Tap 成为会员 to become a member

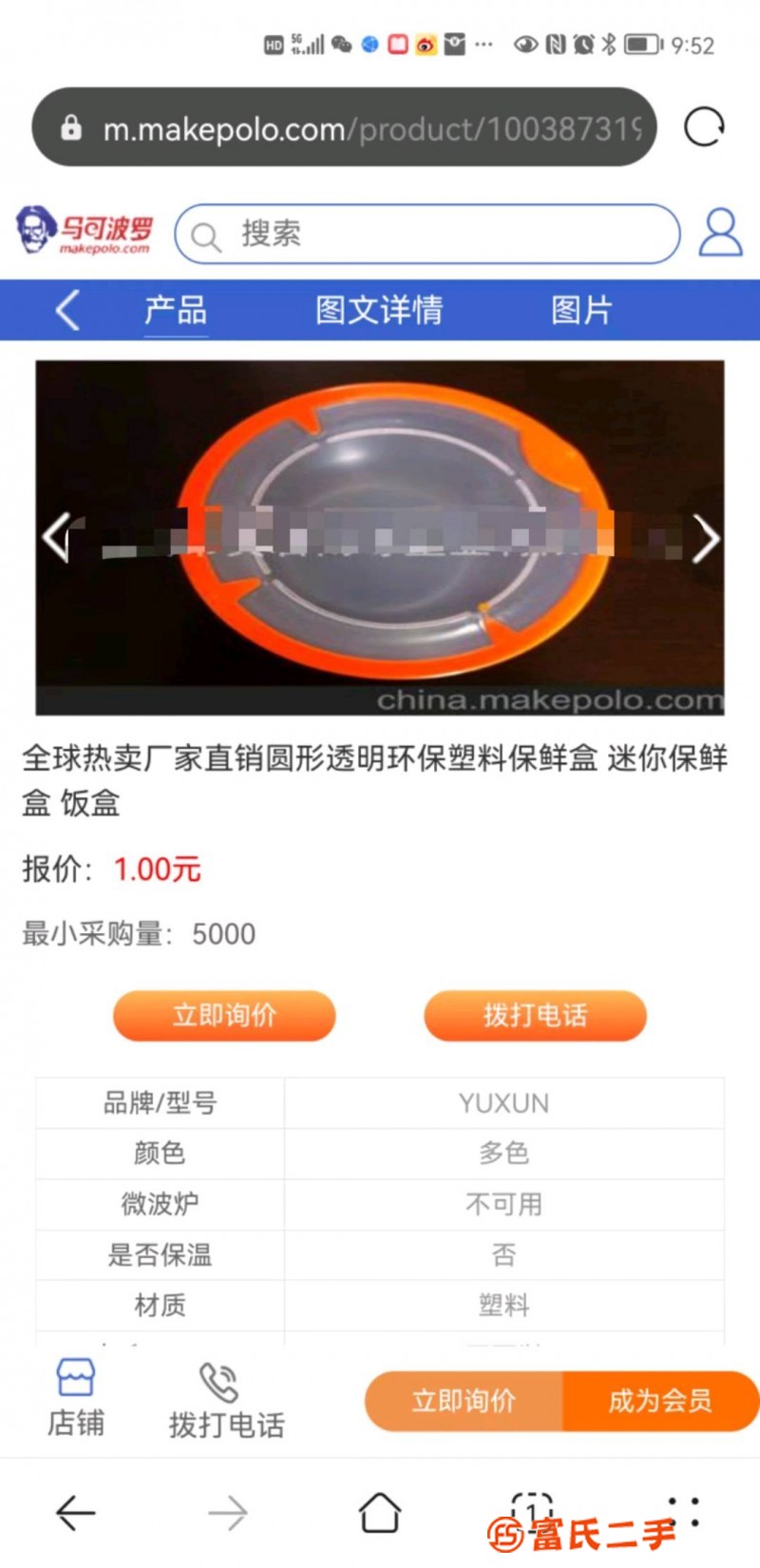[660, 1401]
